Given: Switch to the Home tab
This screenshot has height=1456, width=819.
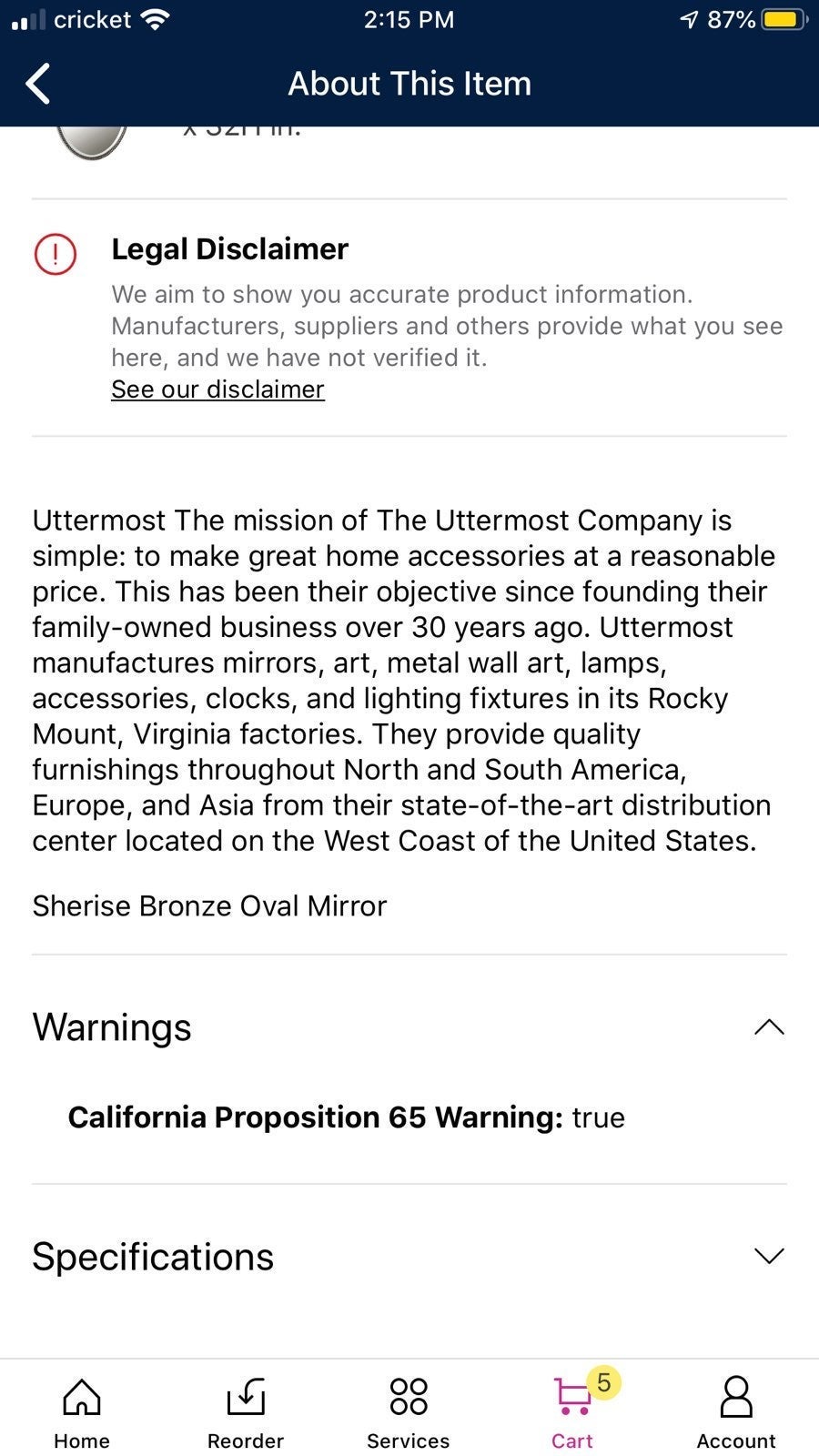Looking at the screenshot, I should 82,1412.
